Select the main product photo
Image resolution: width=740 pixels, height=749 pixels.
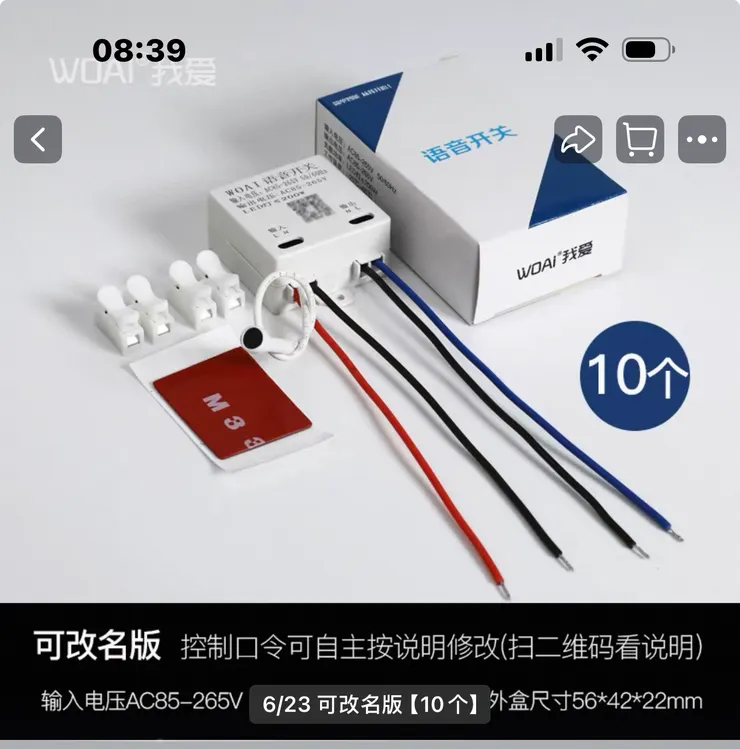pos(370,350)
